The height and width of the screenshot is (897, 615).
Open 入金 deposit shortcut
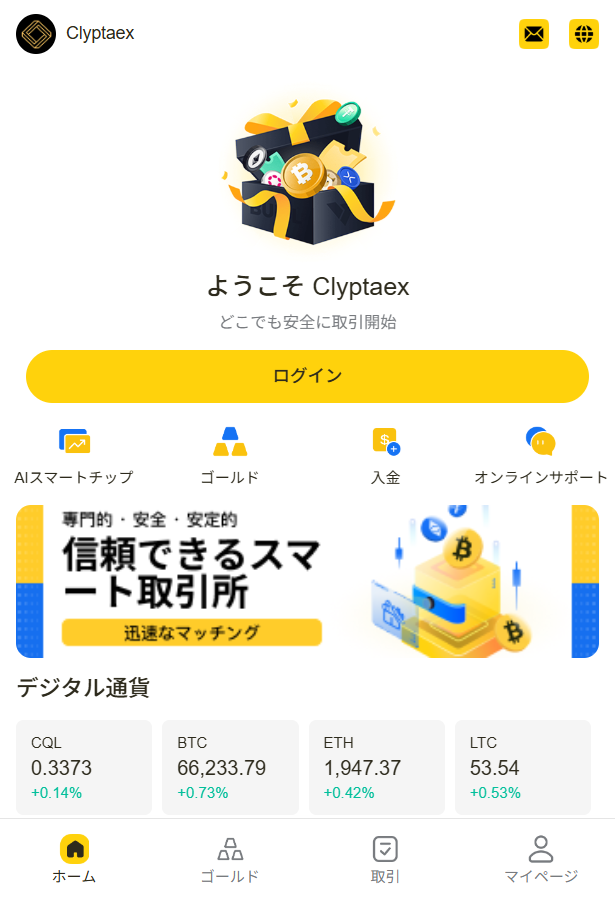coord(385,455)
